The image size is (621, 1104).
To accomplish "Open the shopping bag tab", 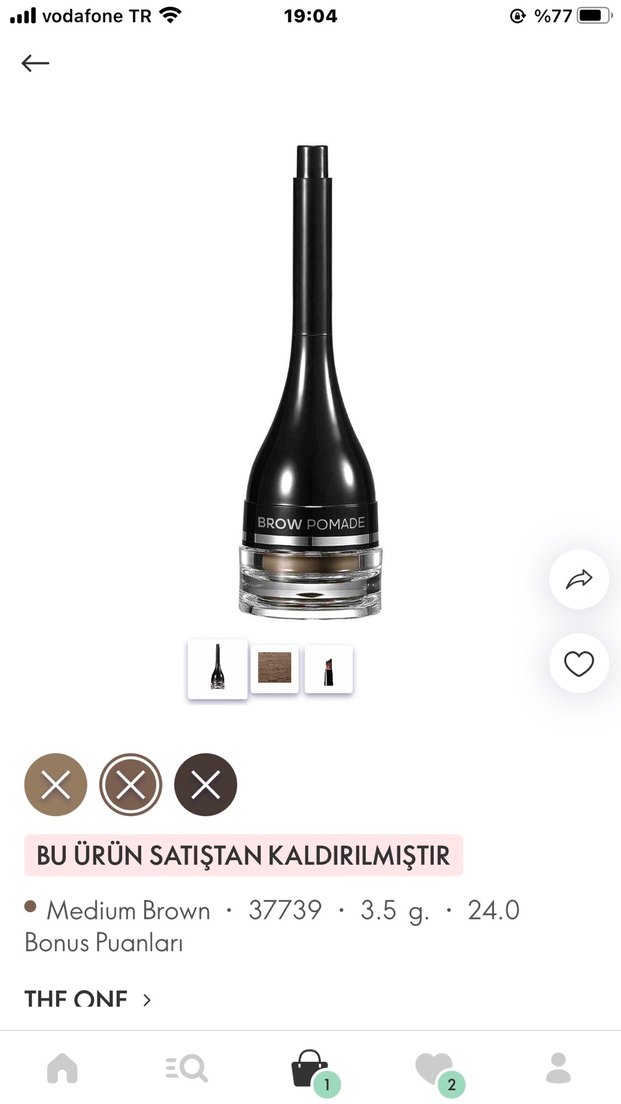I will (310, 1068).
